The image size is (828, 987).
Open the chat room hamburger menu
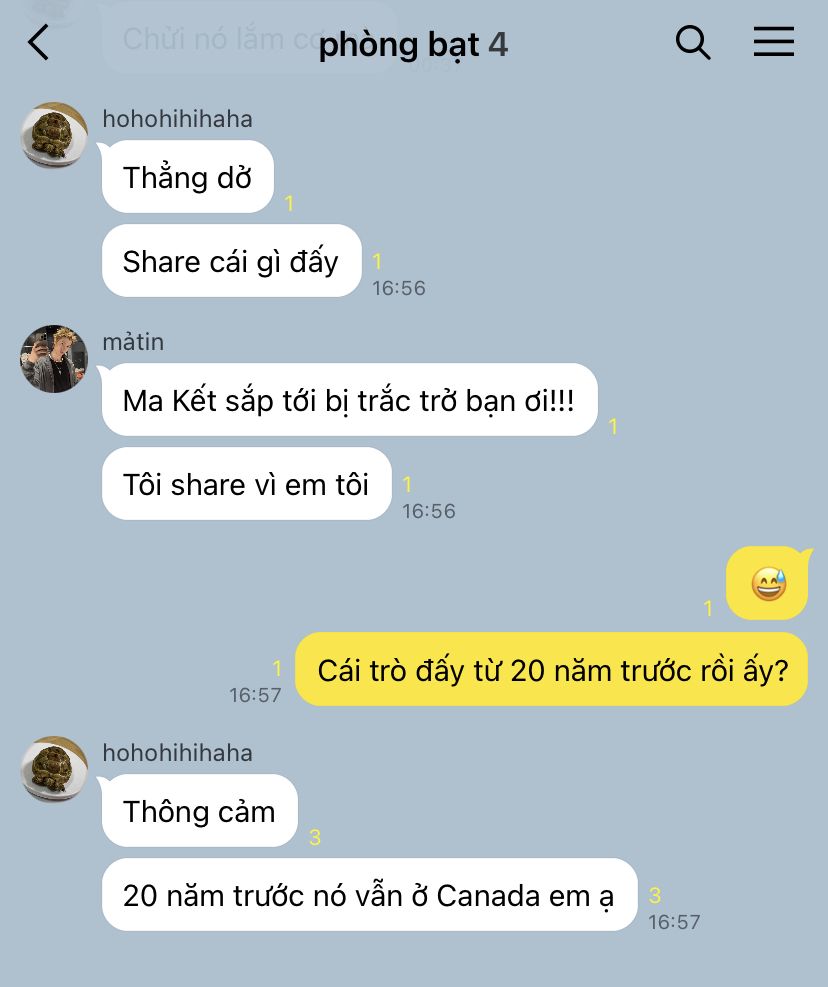pos(773,43)
